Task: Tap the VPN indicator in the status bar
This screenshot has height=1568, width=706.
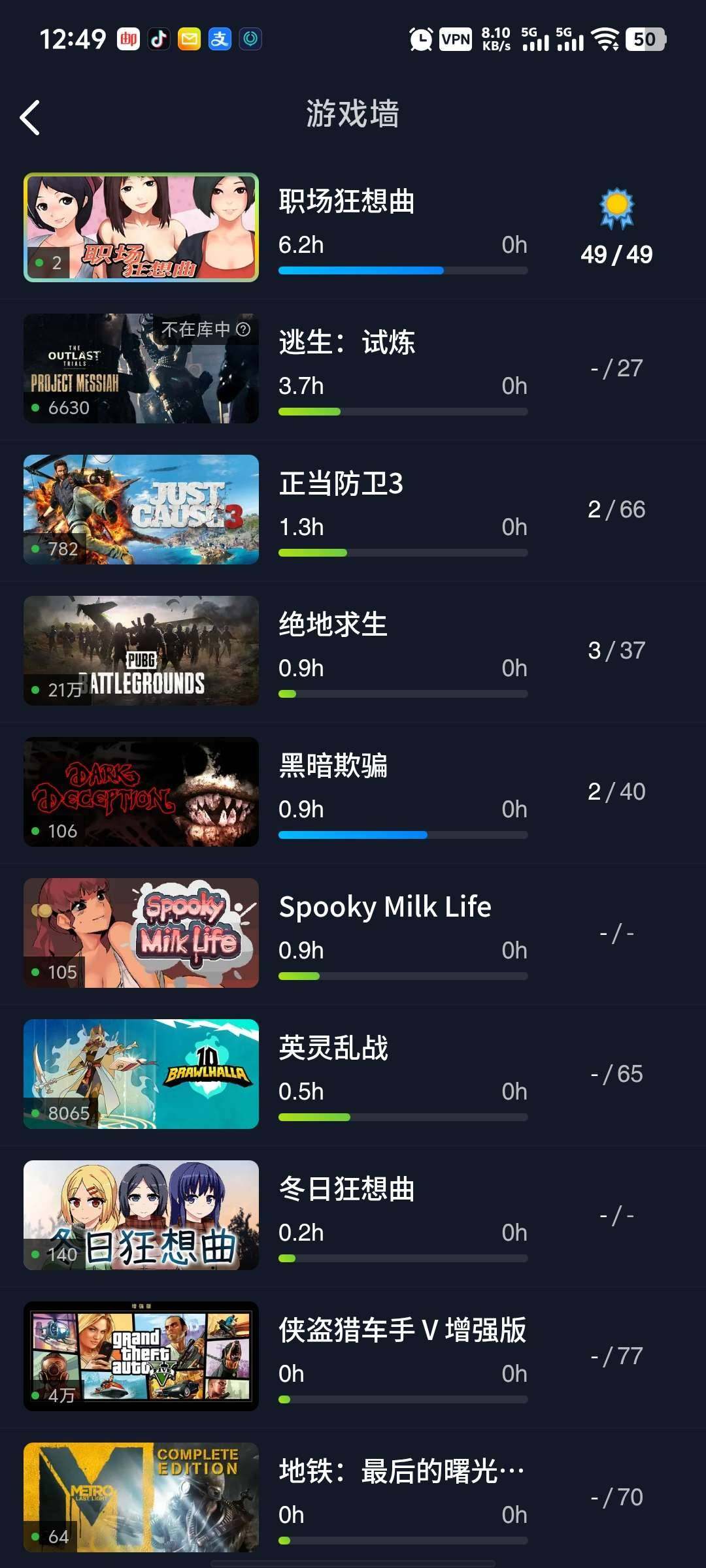Action: [455, 41]
